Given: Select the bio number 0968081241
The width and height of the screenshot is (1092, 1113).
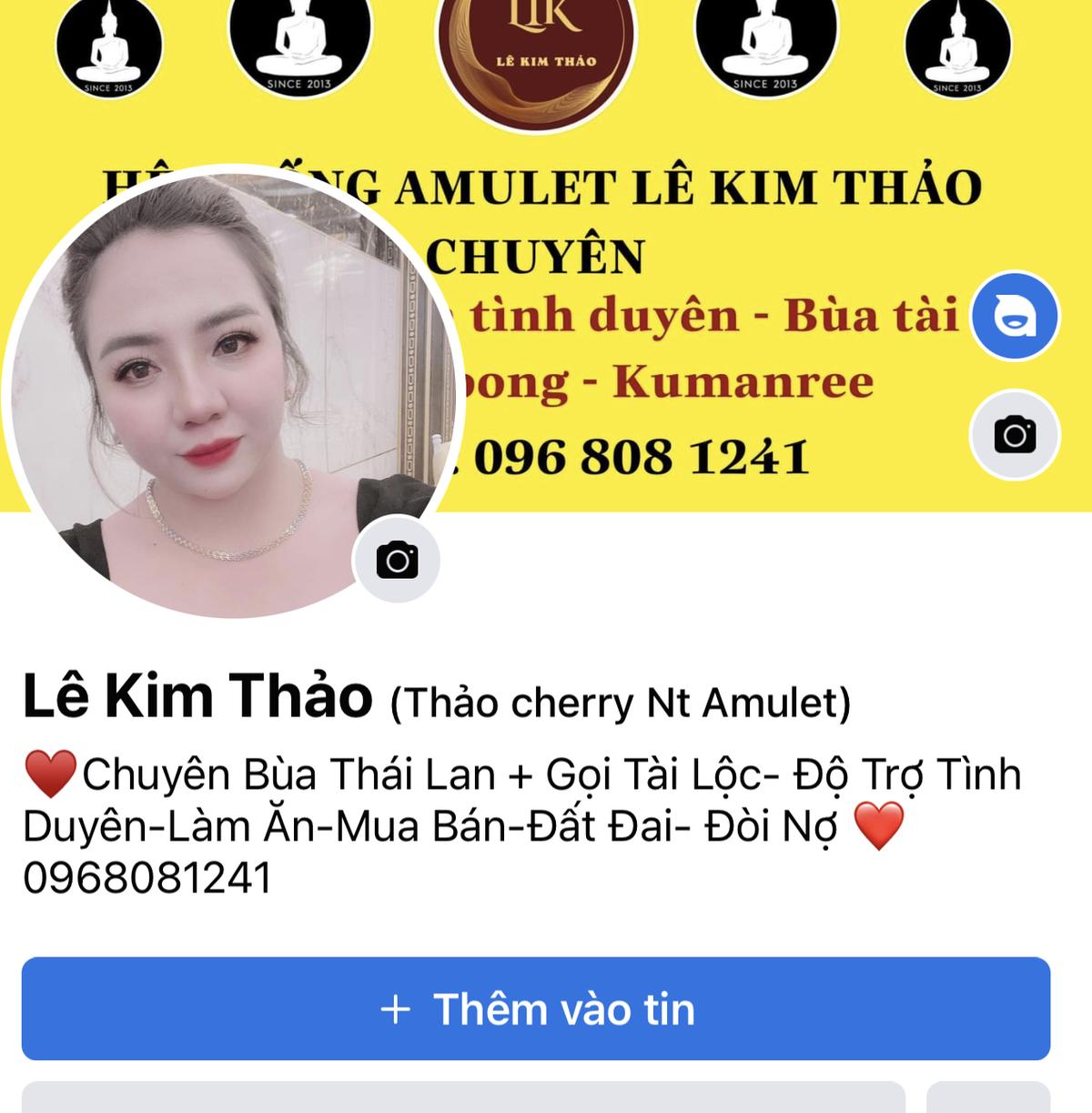Looking at the screenshot, I should point(146,877).
